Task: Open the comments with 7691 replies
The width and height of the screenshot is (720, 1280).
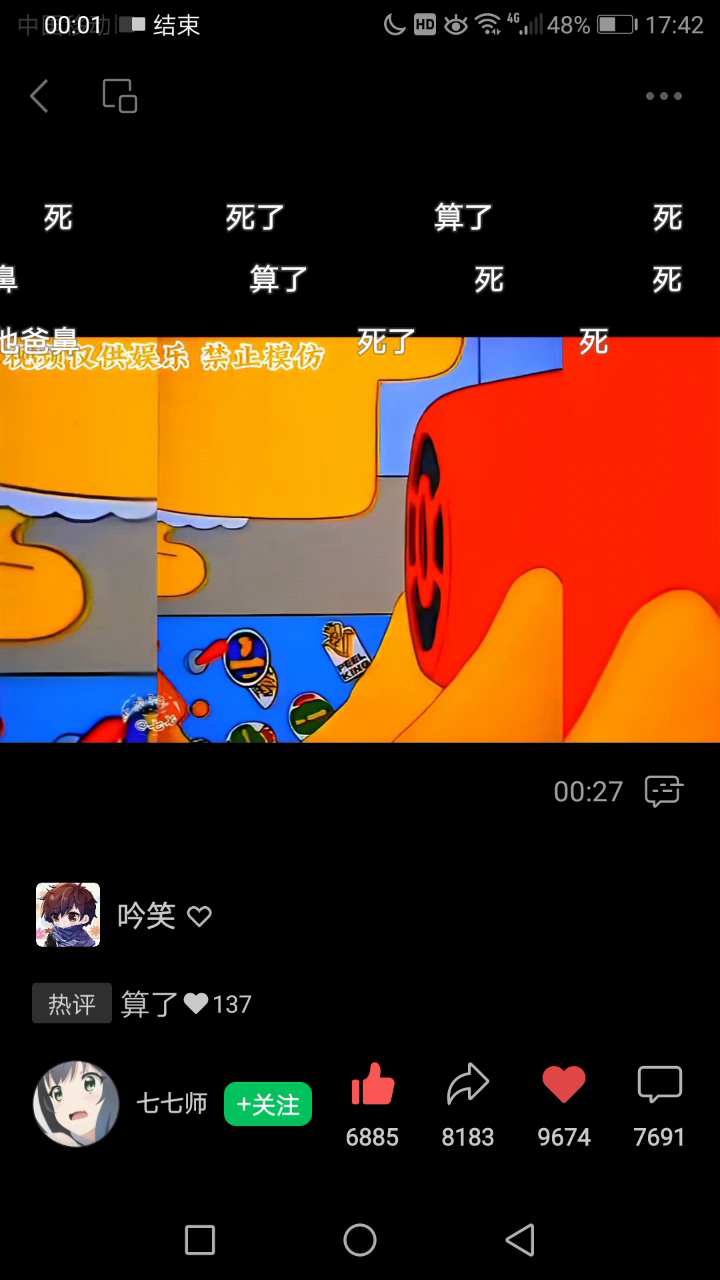Action: coord(659,1086)
